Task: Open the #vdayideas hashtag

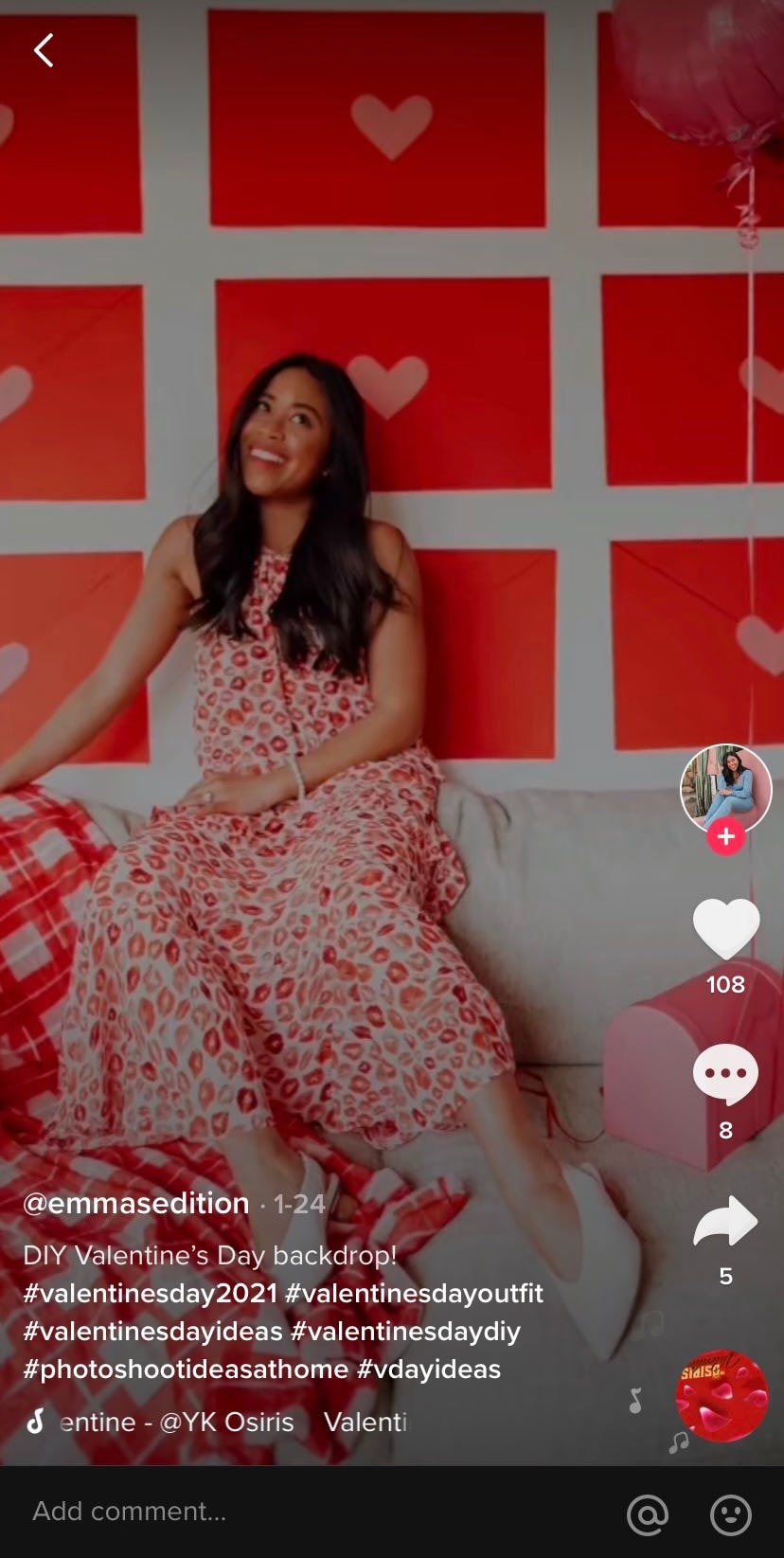Action: pos(429,1370)
